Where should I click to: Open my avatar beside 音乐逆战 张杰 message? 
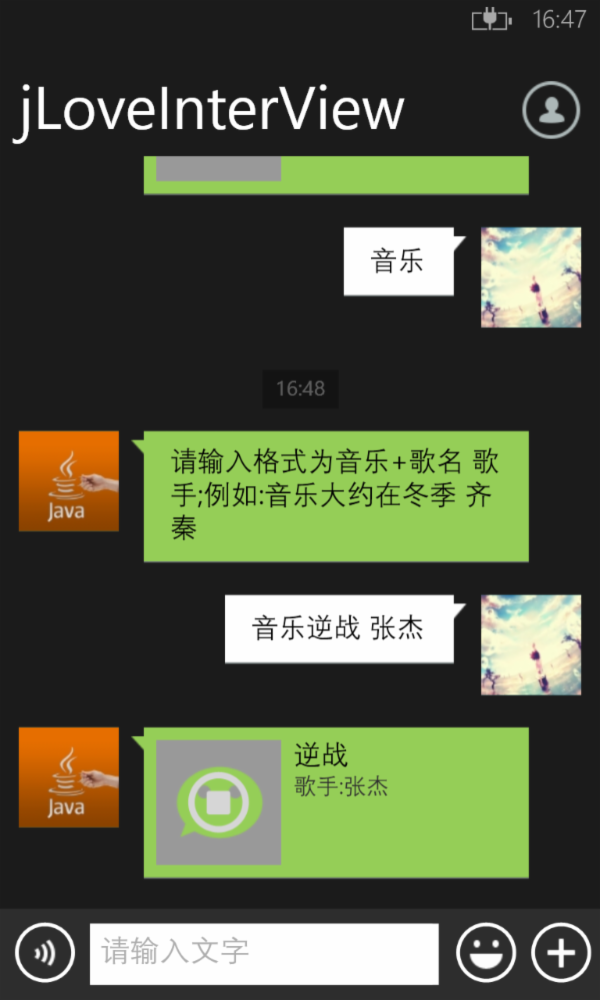[530, 645]
